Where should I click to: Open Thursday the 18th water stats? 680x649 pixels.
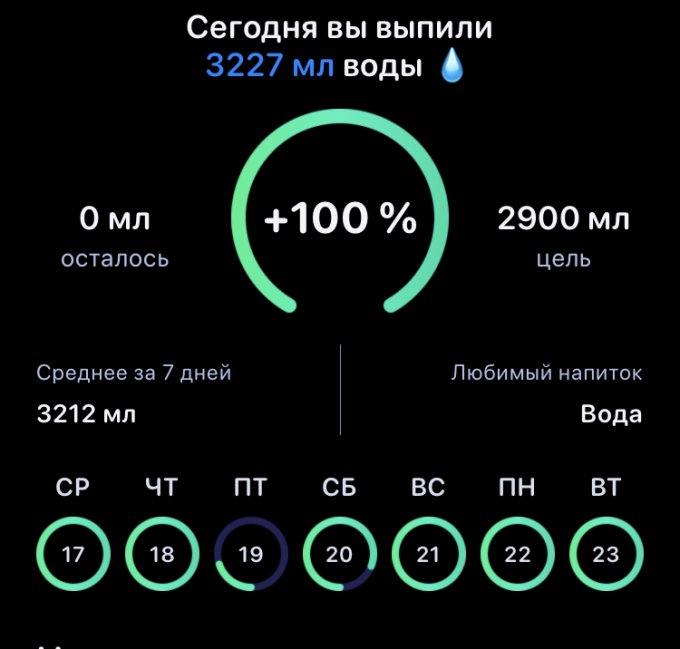pos(162,554)
